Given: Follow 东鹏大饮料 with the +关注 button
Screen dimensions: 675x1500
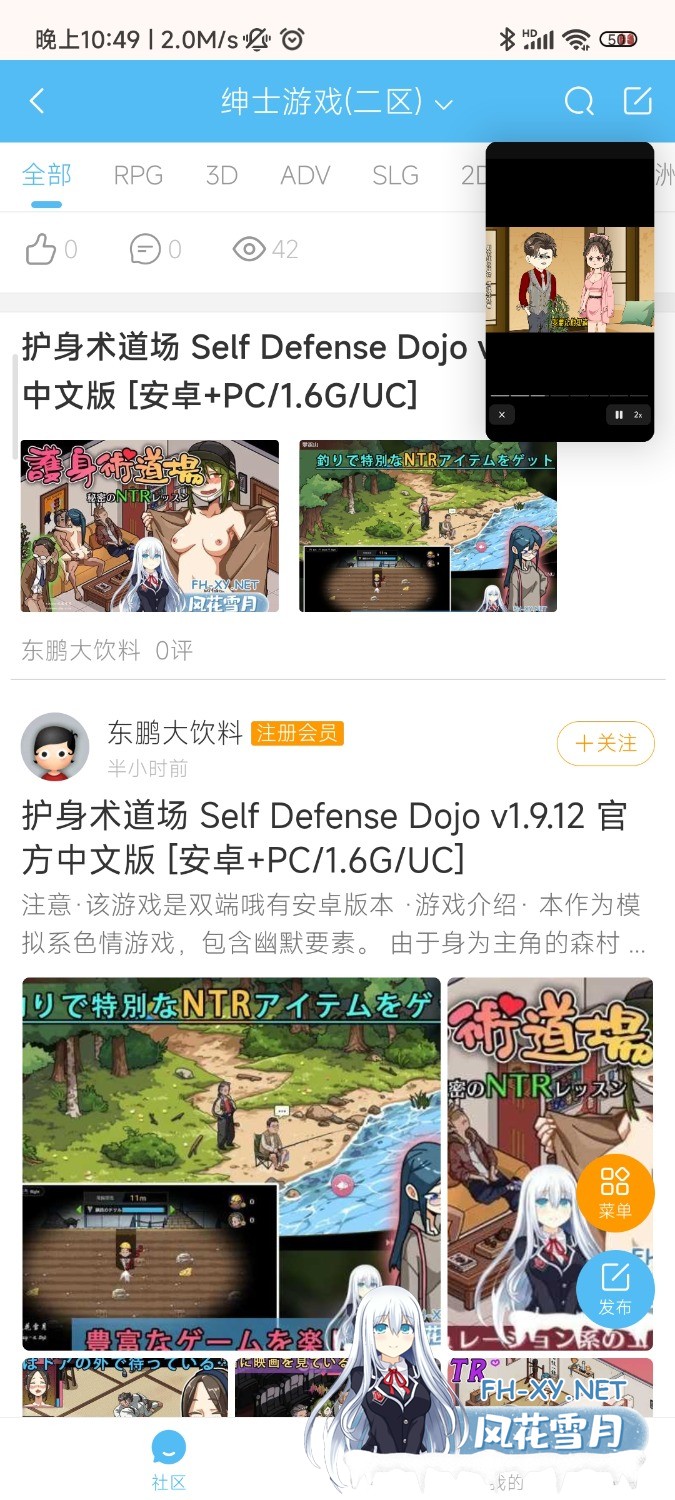Looking at the screenshot, I should 605,743.
